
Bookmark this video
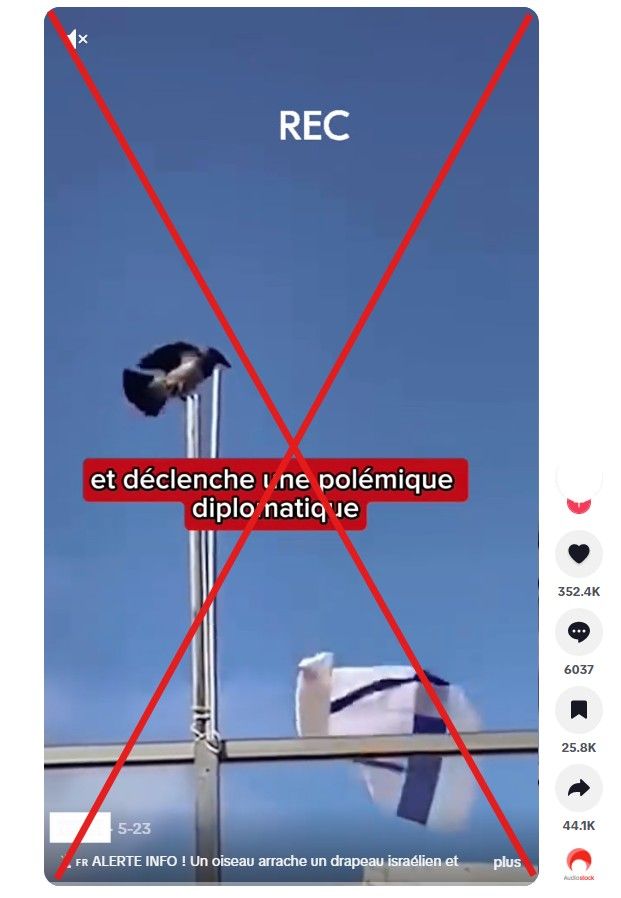tap(578, 710)
